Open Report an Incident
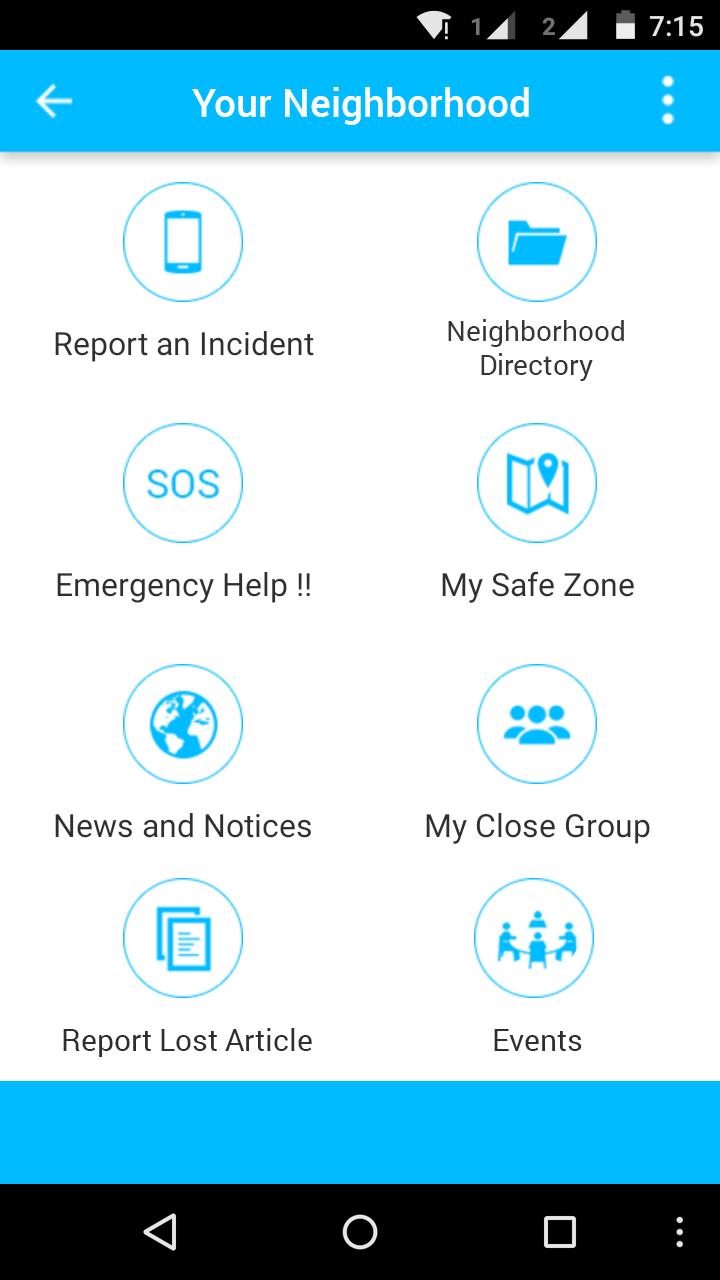The height and width of the screenshot is (1280, 720). (x=183, y=241)
